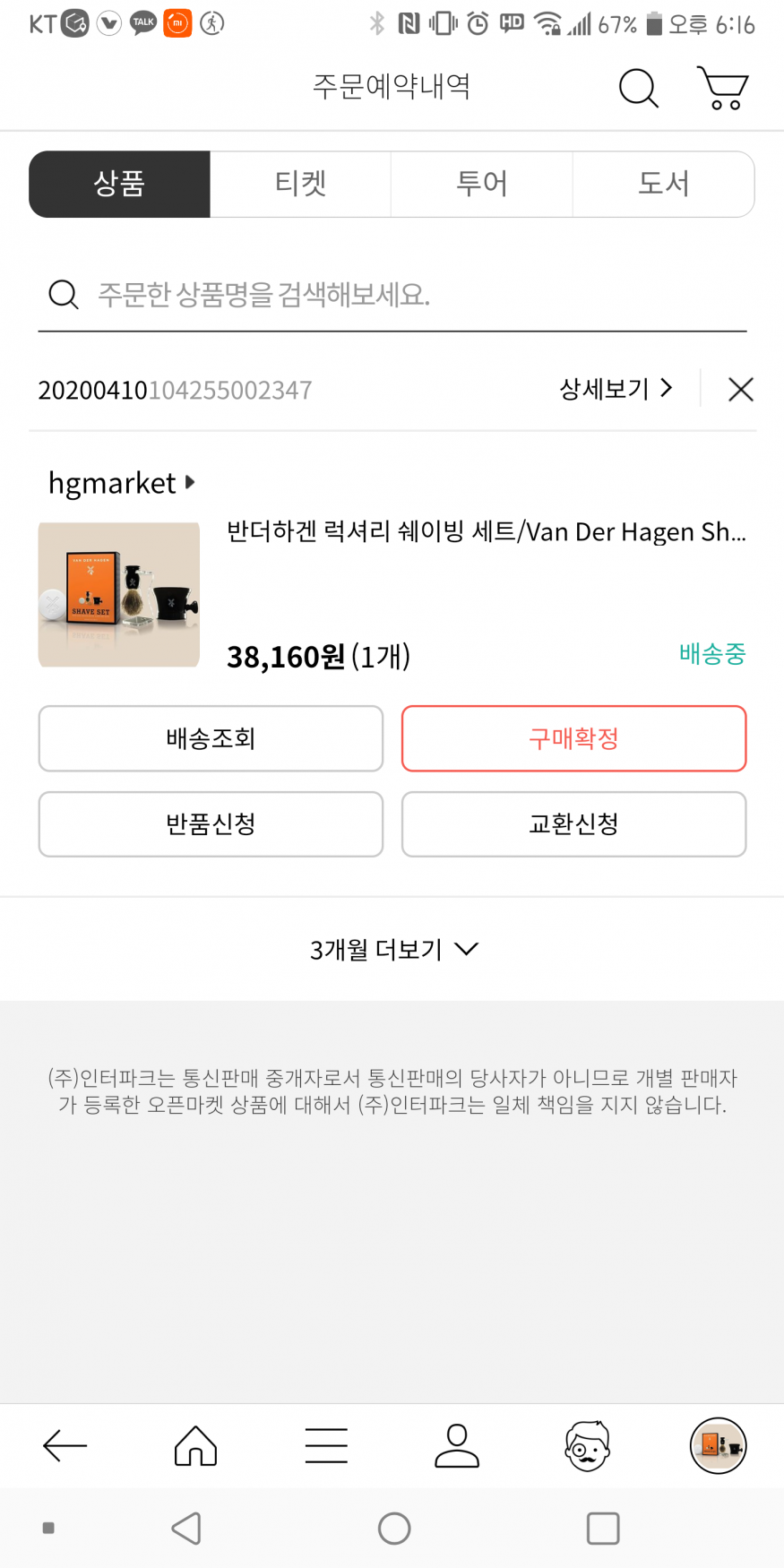
Task: Go back using the bottom arrow icon
Action: click(65, 1445)
